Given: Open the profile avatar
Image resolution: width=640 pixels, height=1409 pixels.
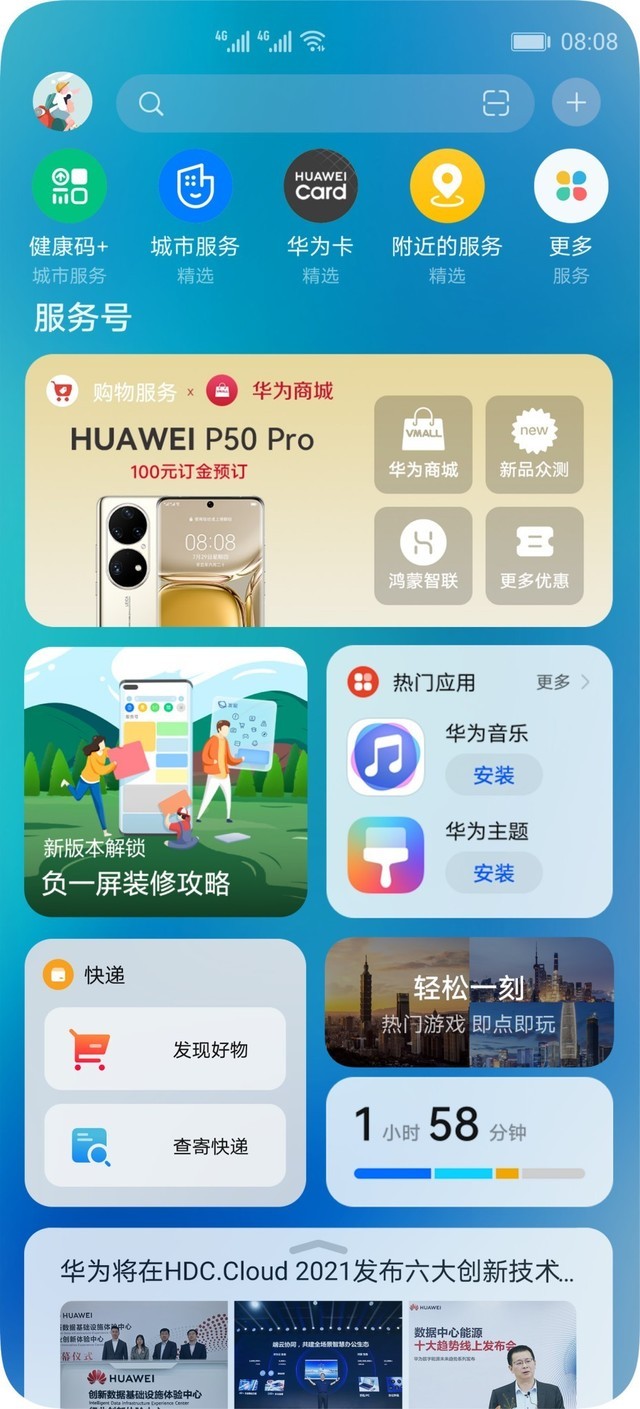Looking at the screenshot, I should (62, 102).
